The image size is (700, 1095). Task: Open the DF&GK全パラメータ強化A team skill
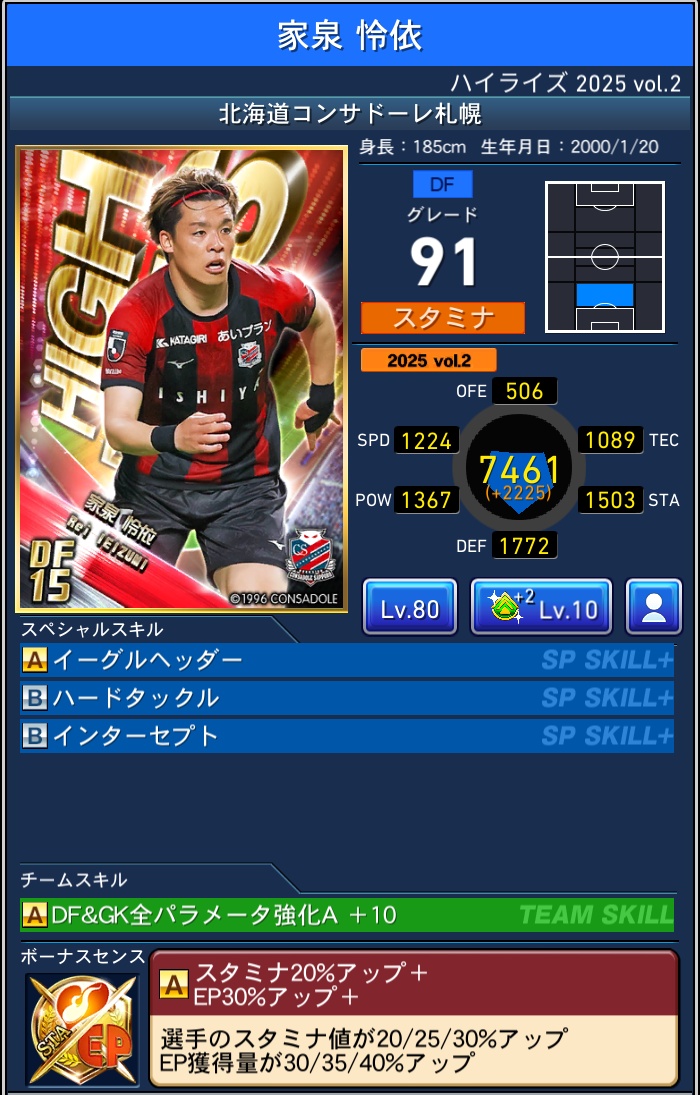click(x=346, y=914)
